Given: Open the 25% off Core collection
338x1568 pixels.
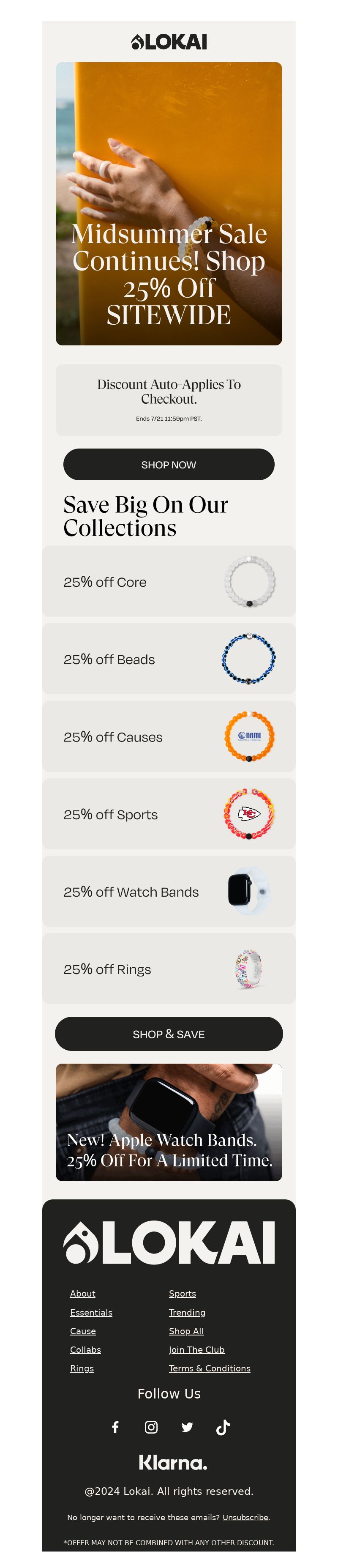Looking at the screenshot, I should click(x=169, y=581).
